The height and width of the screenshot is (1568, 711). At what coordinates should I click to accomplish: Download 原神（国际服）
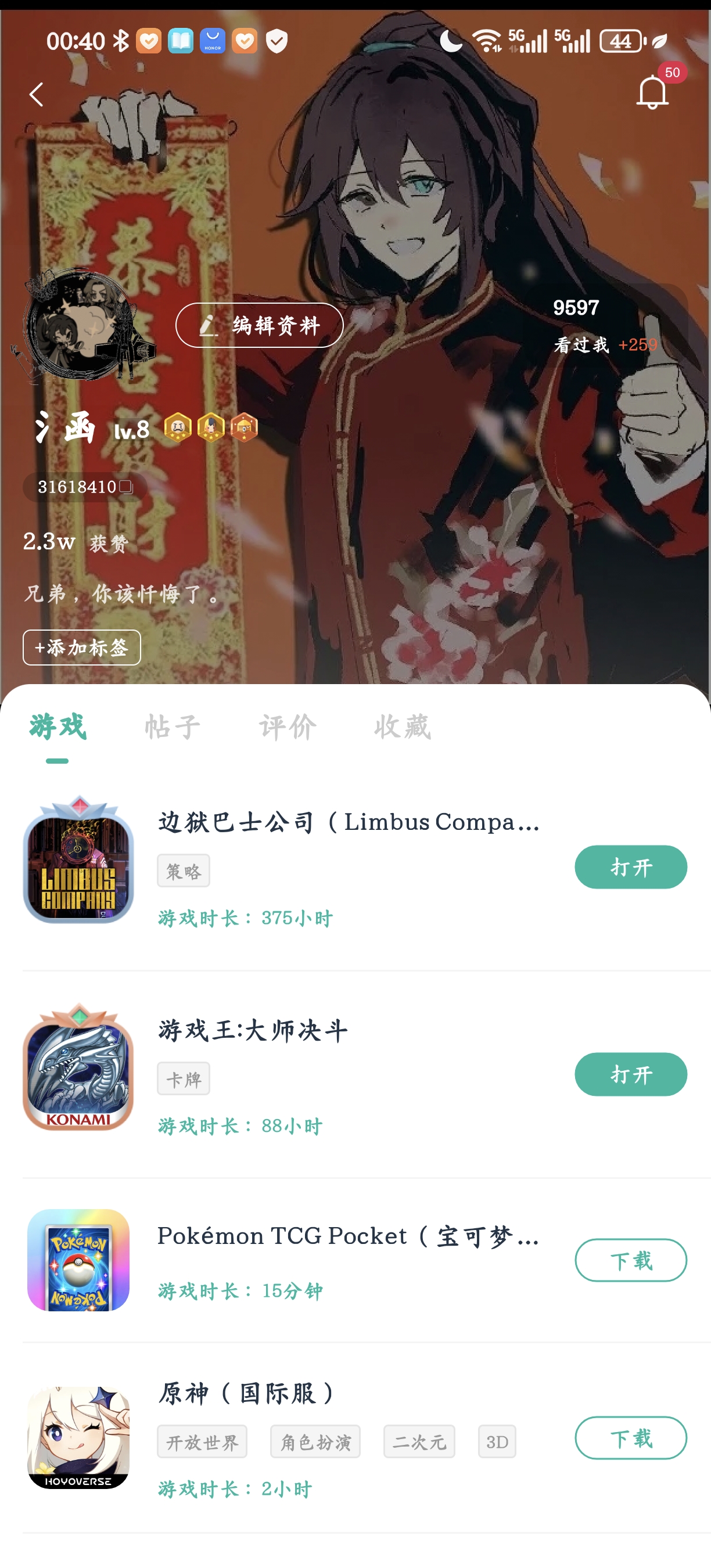pyautogui.click(x=630, y=1438)
